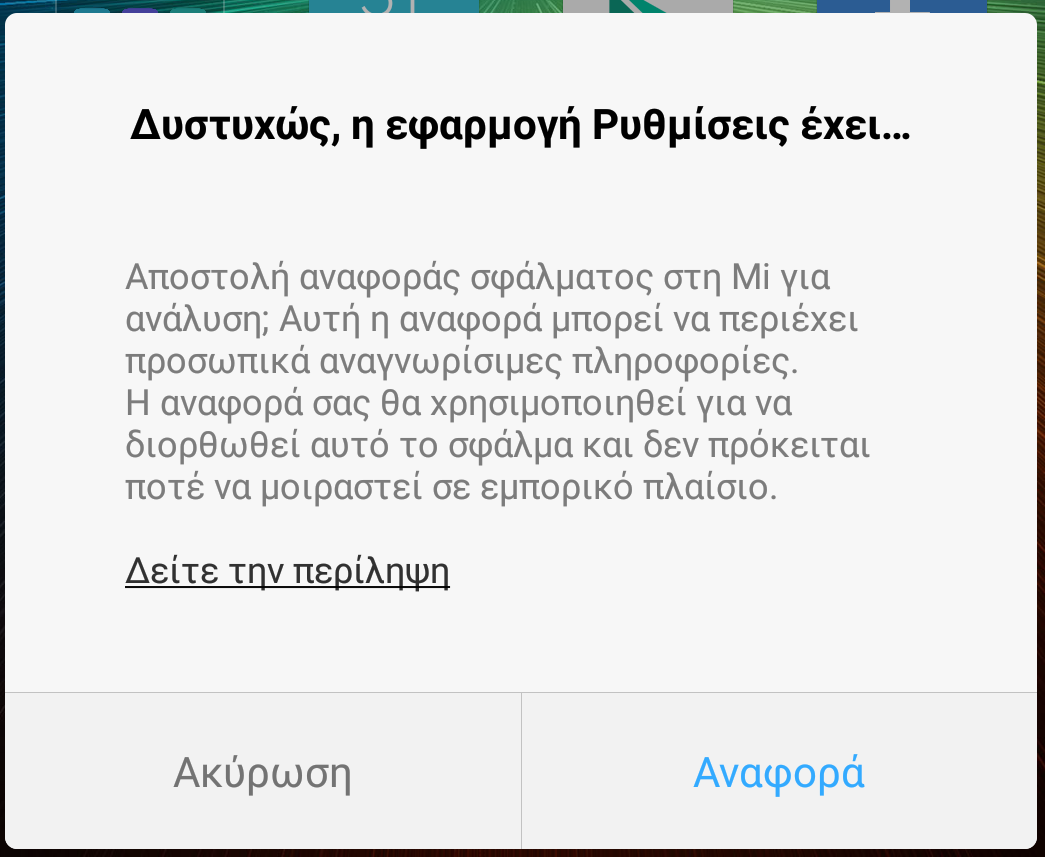Tap the Ακύρωση button to cancel
This screenshot has width=1045, height=857.
[263, 772]
